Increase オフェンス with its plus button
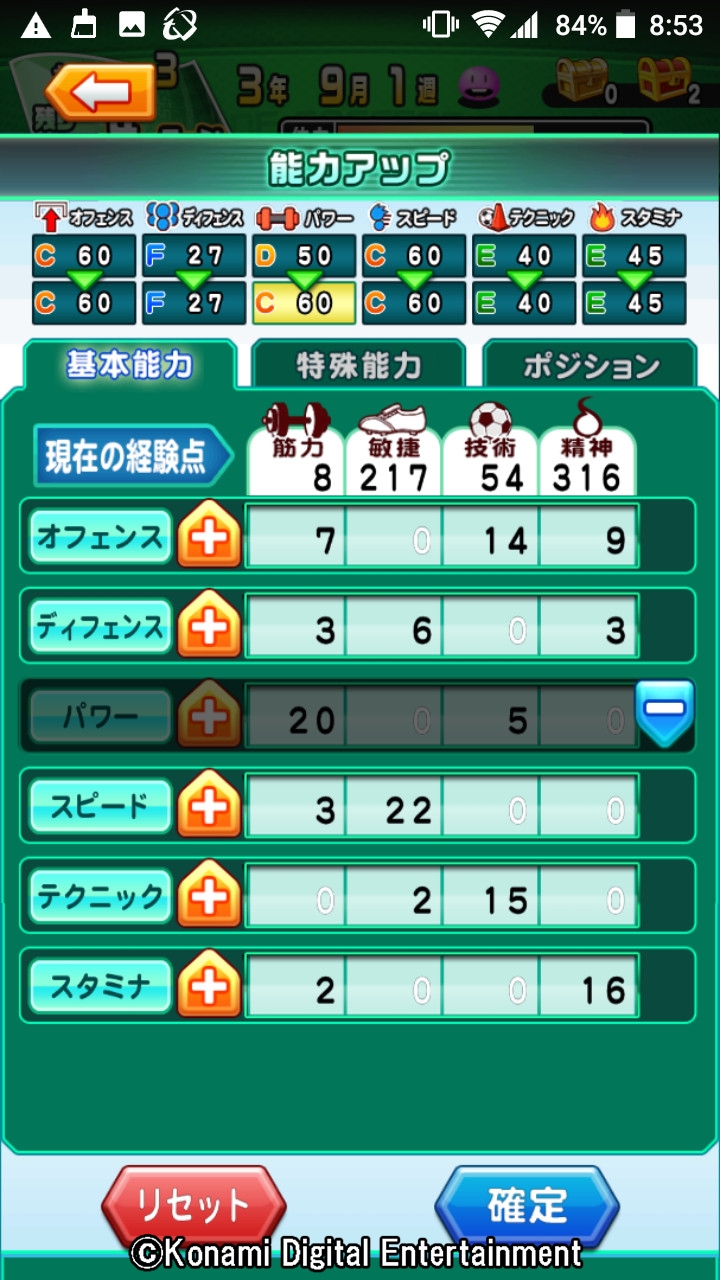 coord(209,538)
